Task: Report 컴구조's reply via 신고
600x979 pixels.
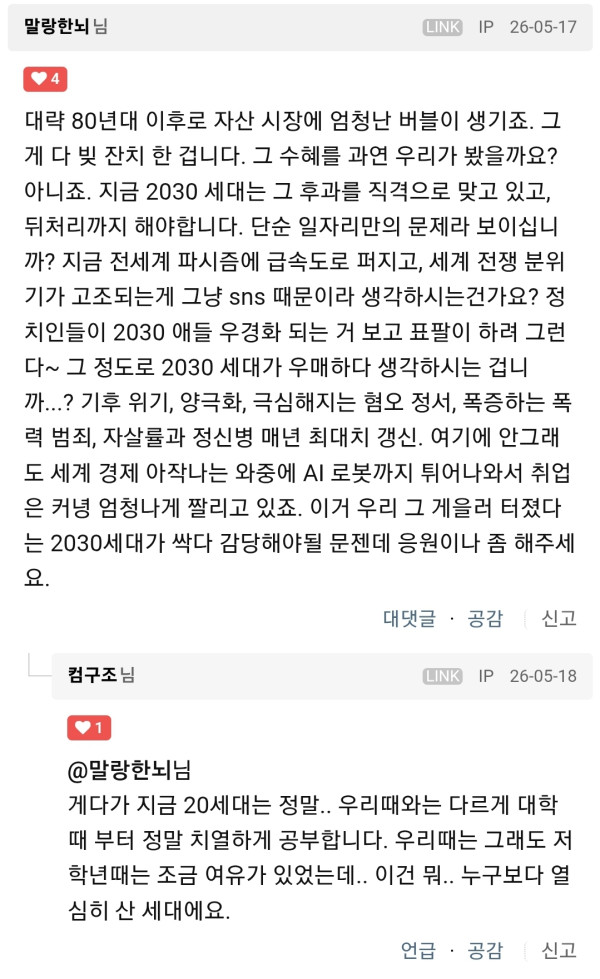Action: 558,950
